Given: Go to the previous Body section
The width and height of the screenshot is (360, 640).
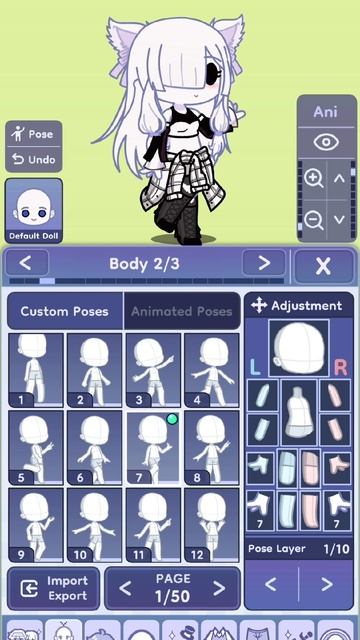Looking at the screenshot, I should (x=27, y=263).
